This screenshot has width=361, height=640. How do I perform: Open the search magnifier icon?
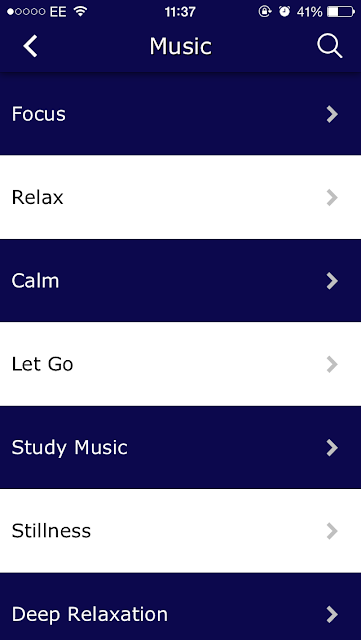tap(330, 46)
